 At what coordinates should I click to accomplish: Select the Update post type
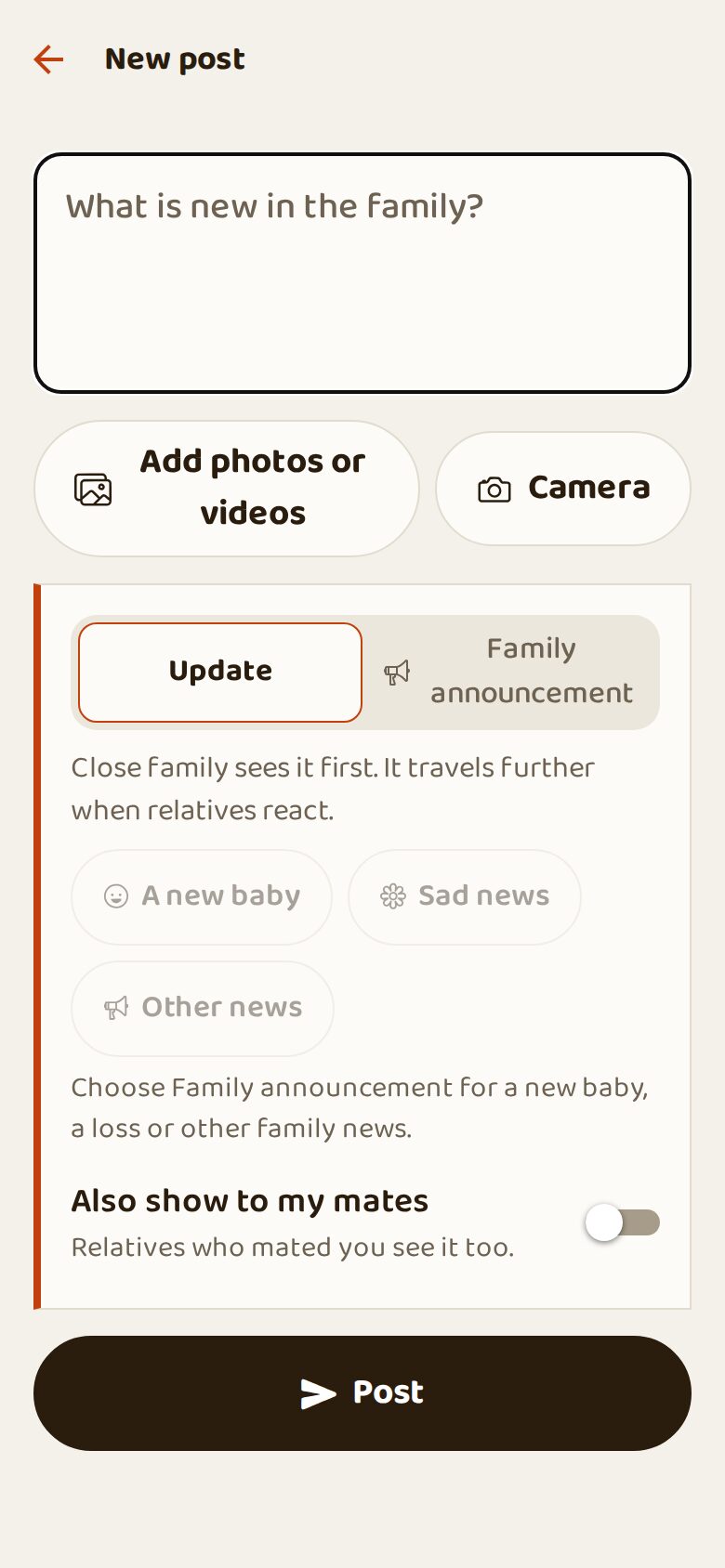pos(220,672)
